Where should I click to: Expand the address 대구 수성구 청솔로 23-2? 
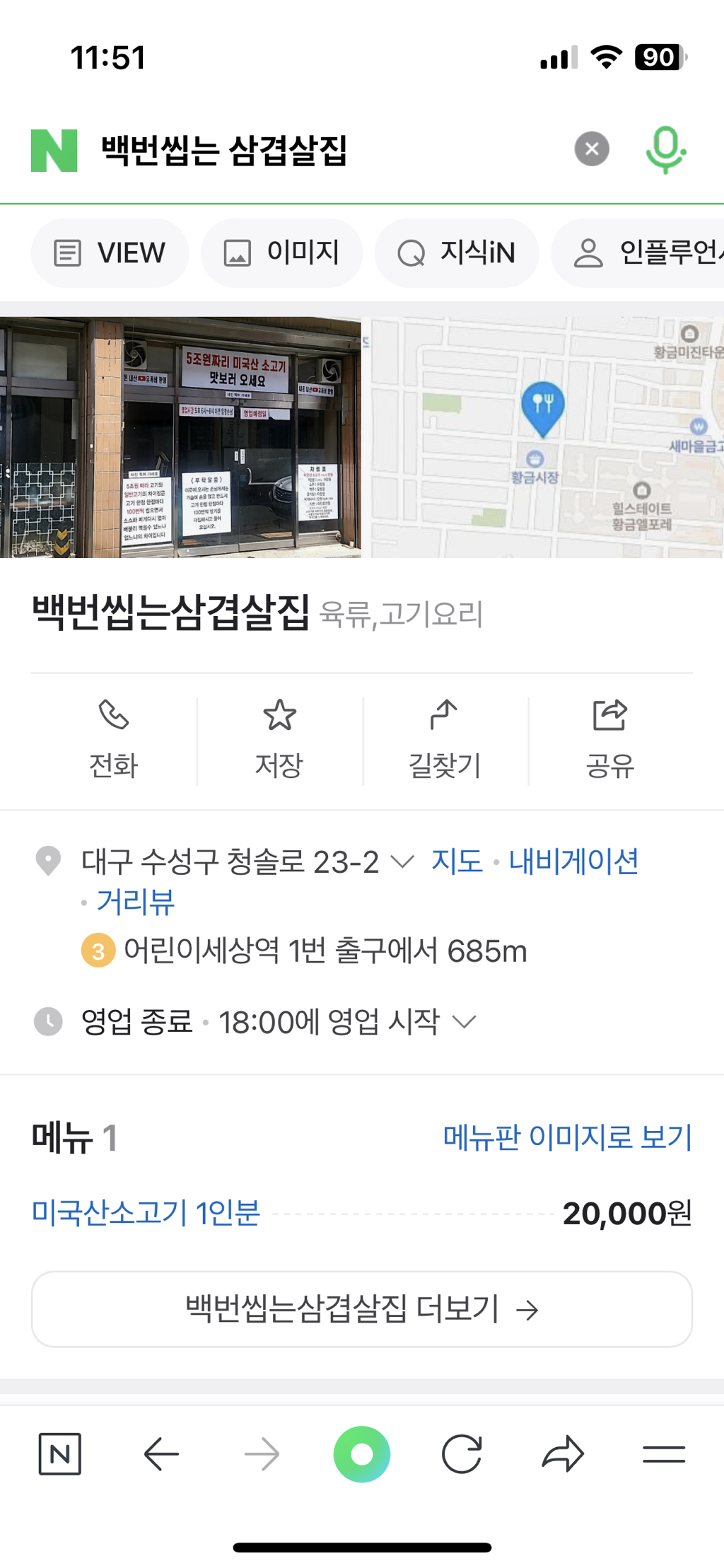point(402,861)
